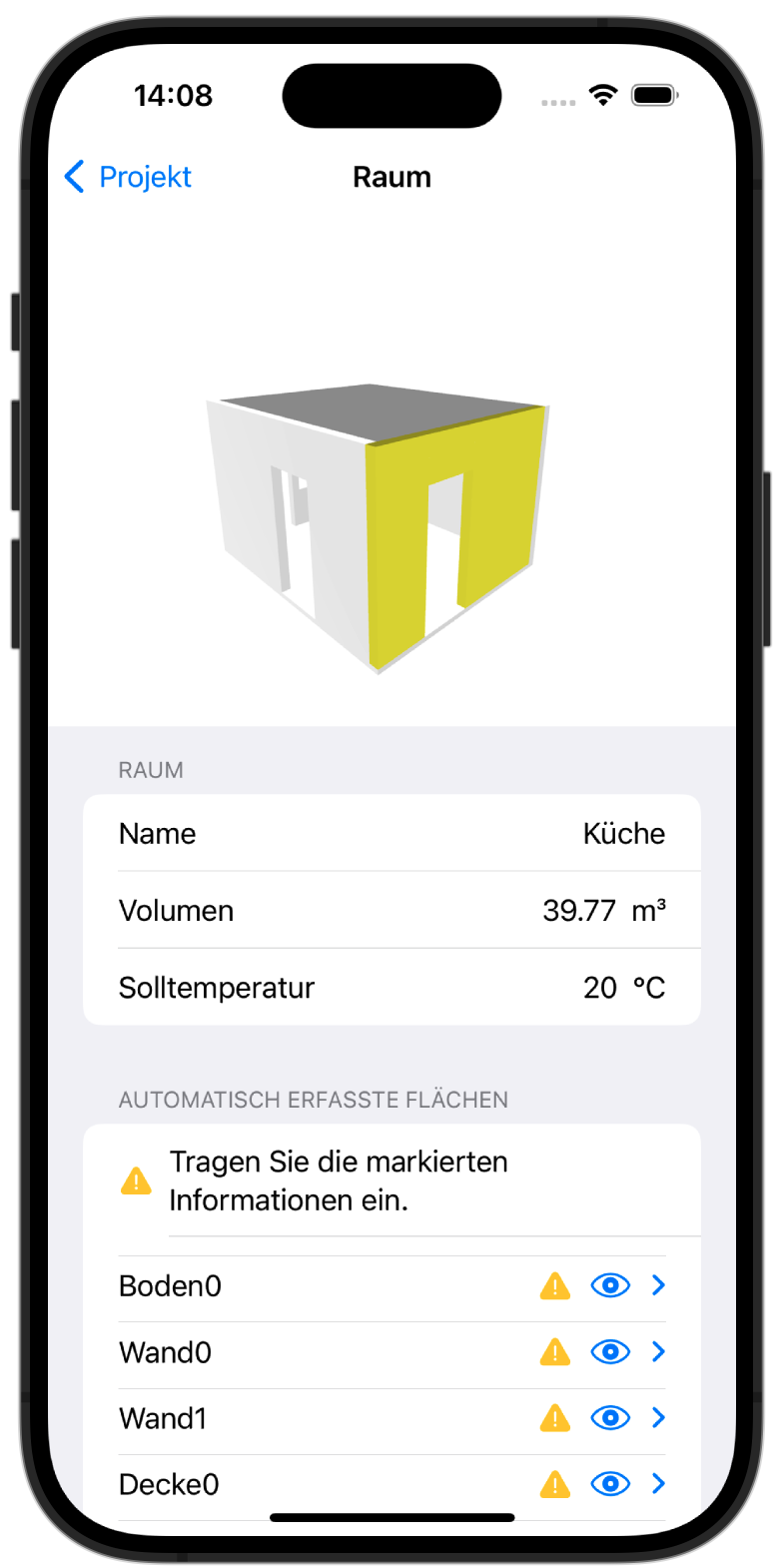
Task: Edit the Solltemperatur value
Action: coord(600,988)
